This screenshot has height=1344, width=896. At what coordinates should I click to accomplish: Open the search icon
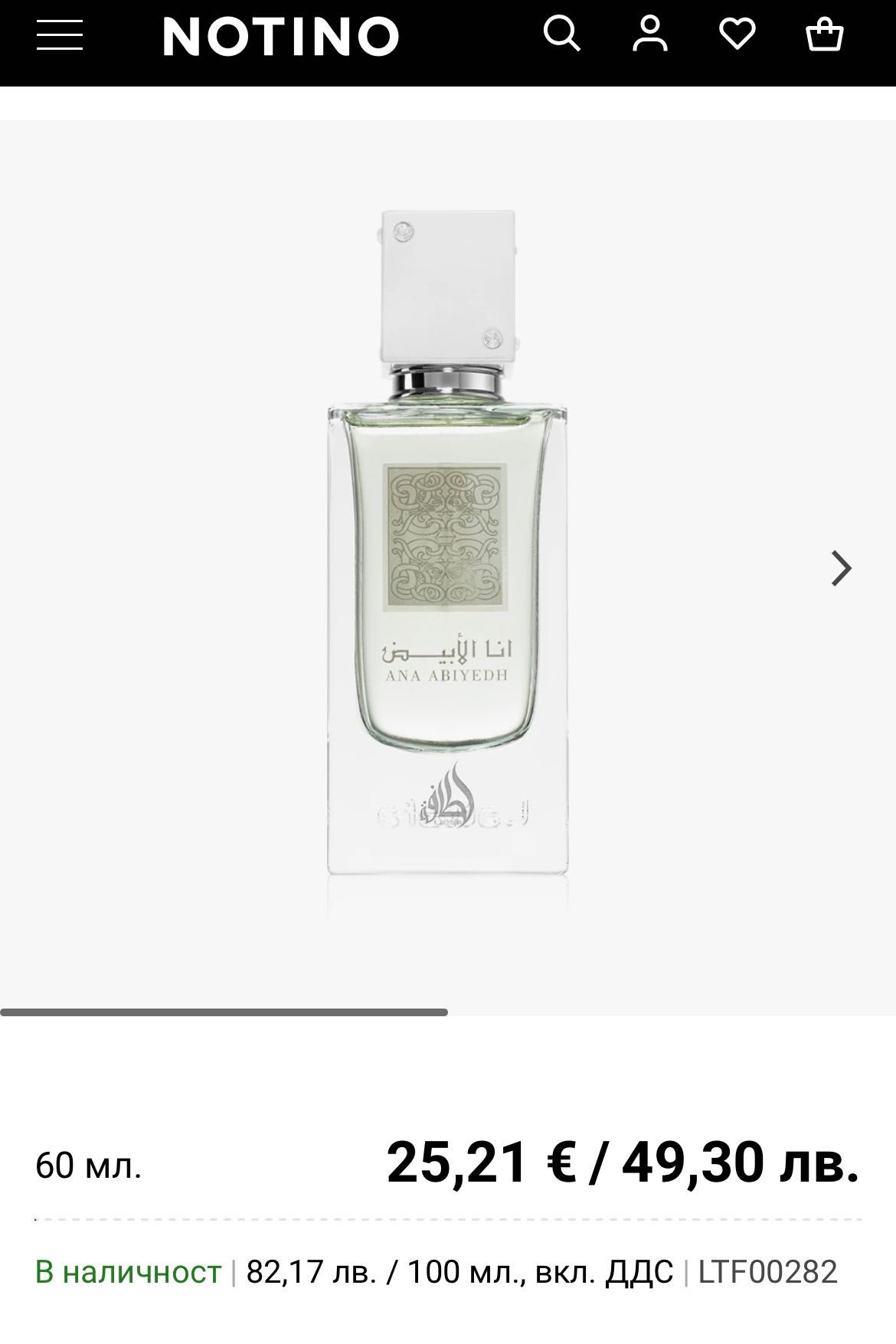point(561,34)
